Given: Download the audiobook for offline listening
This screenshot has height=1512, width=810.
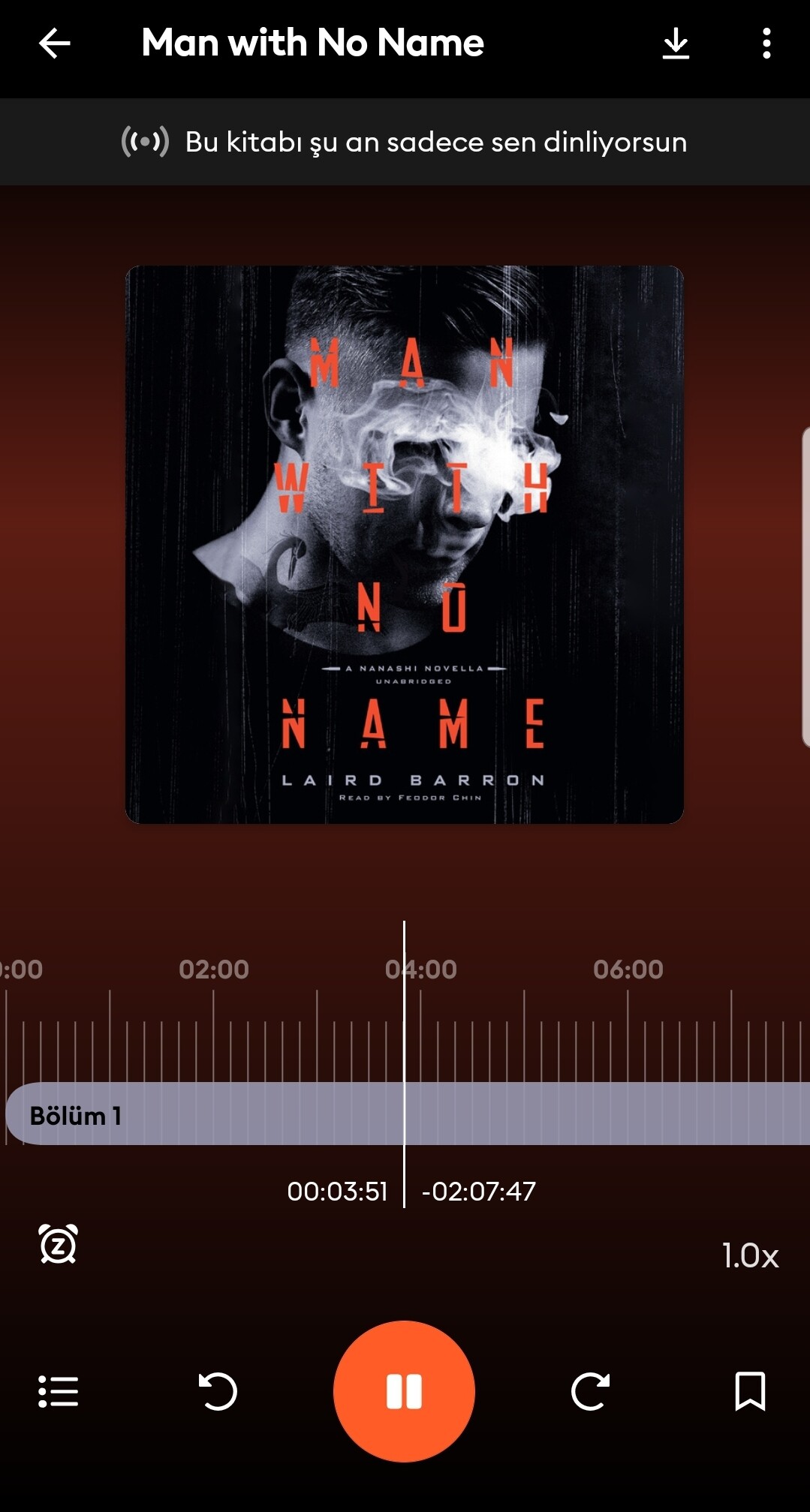Looking at the screenshot, I should [x=676, y=44].
